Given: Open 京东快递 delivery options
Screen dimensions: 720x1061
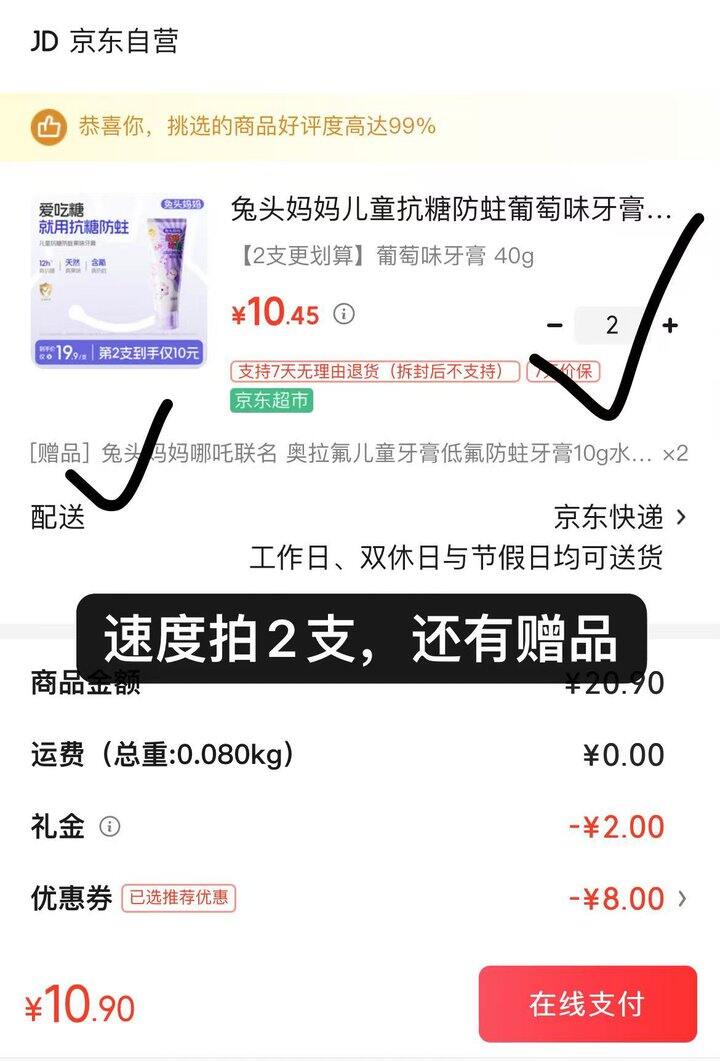Looking at the screenshot, I should tap(620, 517).
